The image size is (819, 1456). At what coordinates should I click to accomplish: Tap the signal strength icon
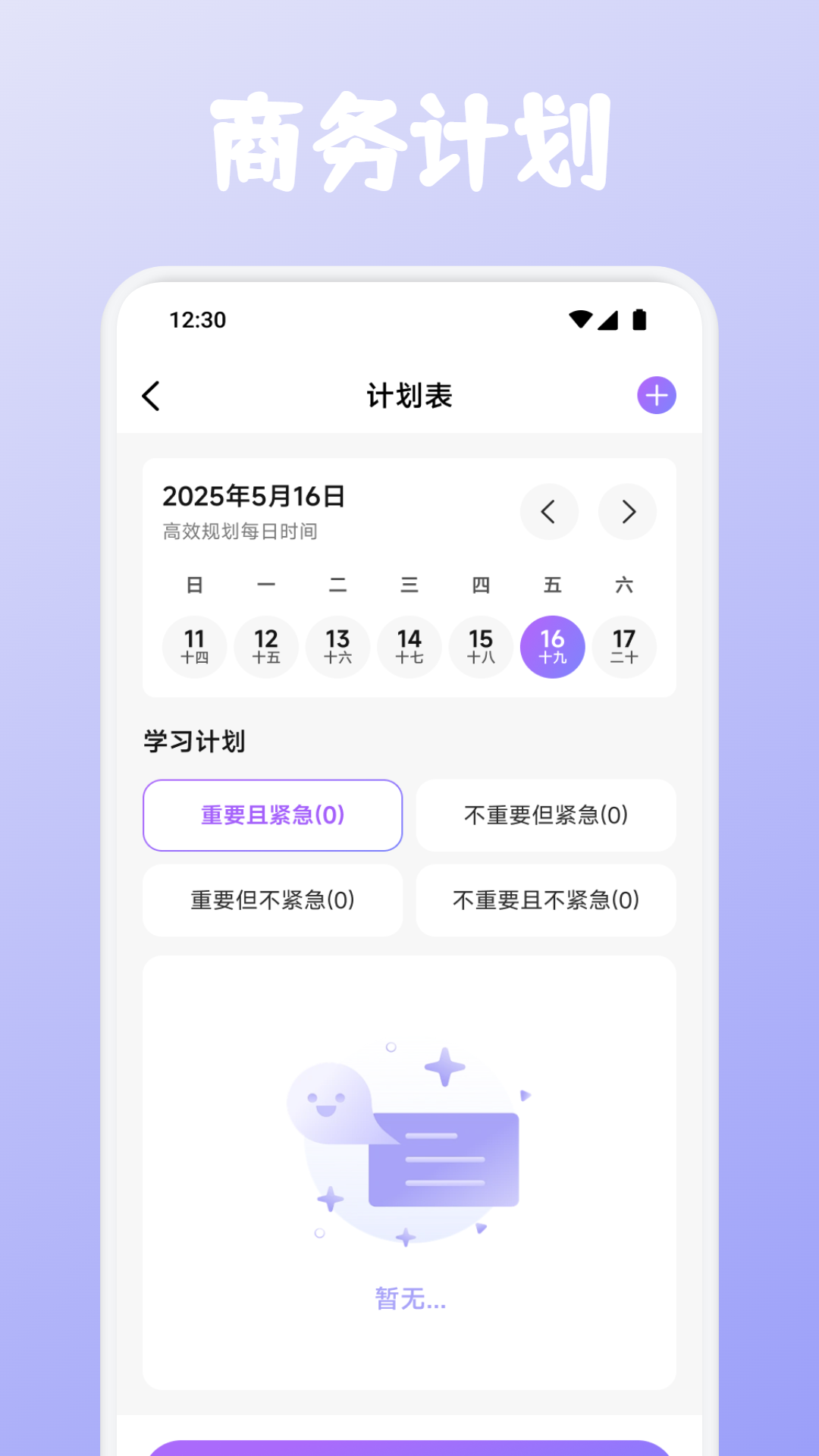click(610, 320)
